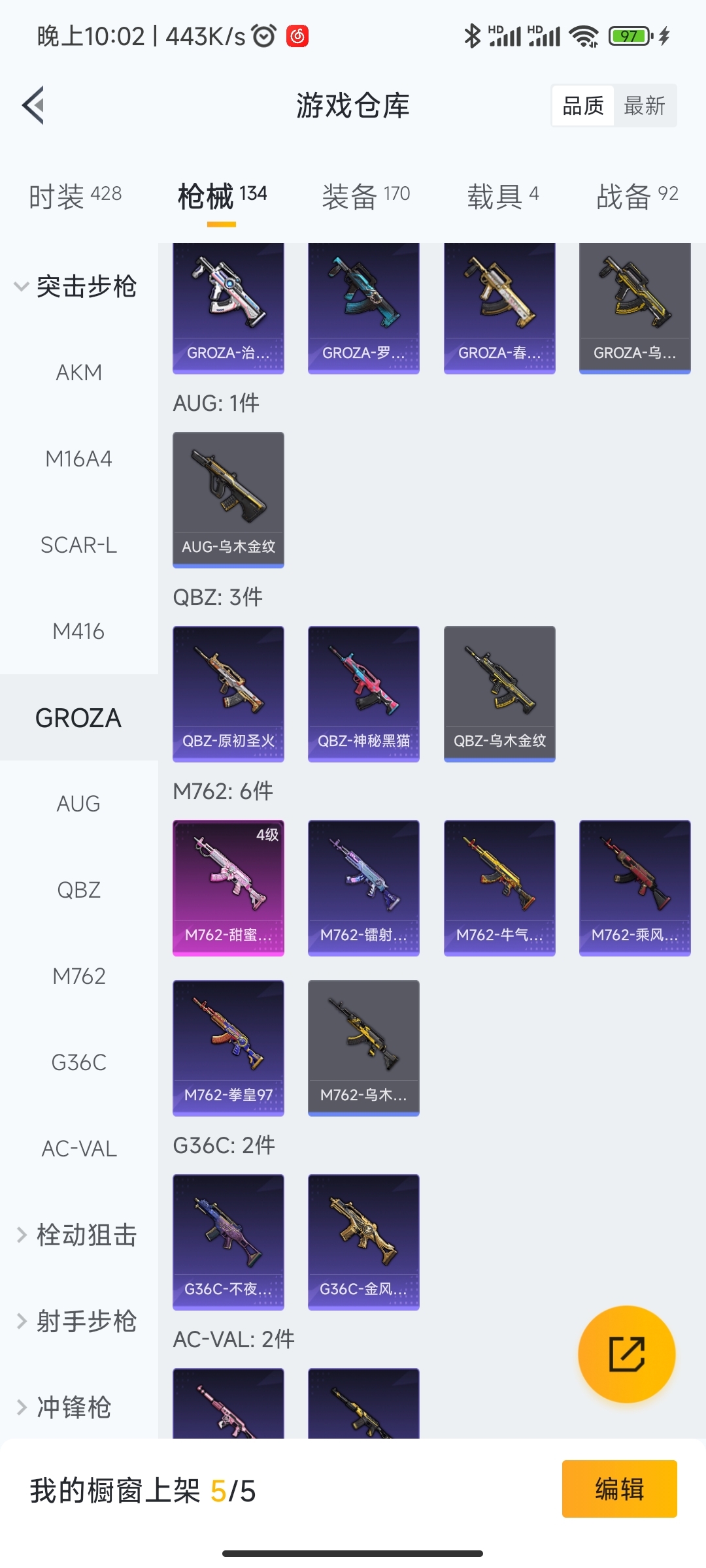Tap the orange share floating button
The height and width of the screenshot is (1568, 706).
tap(626, 1354)
